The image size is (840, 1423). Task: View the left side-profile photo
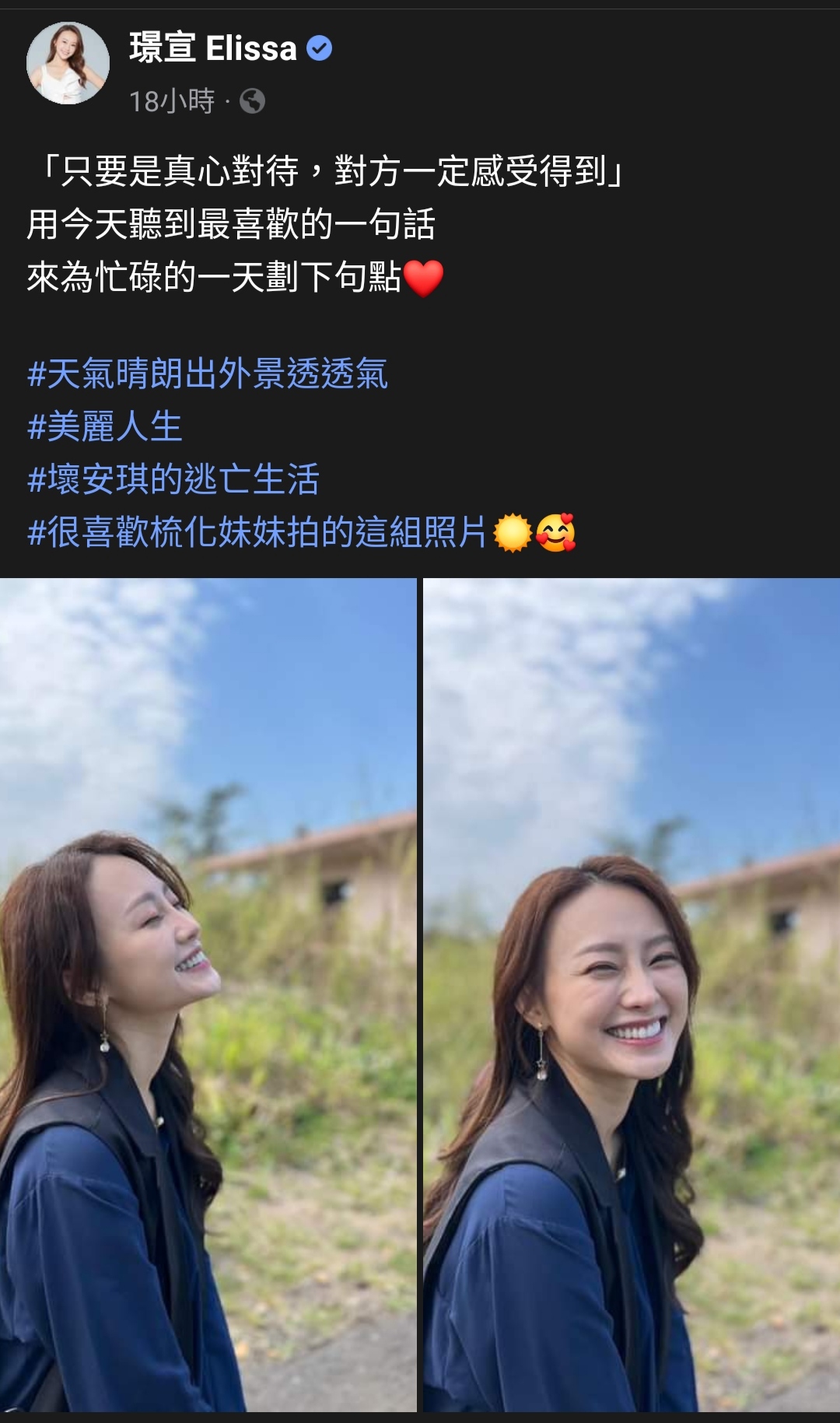(x=208, y=994)
